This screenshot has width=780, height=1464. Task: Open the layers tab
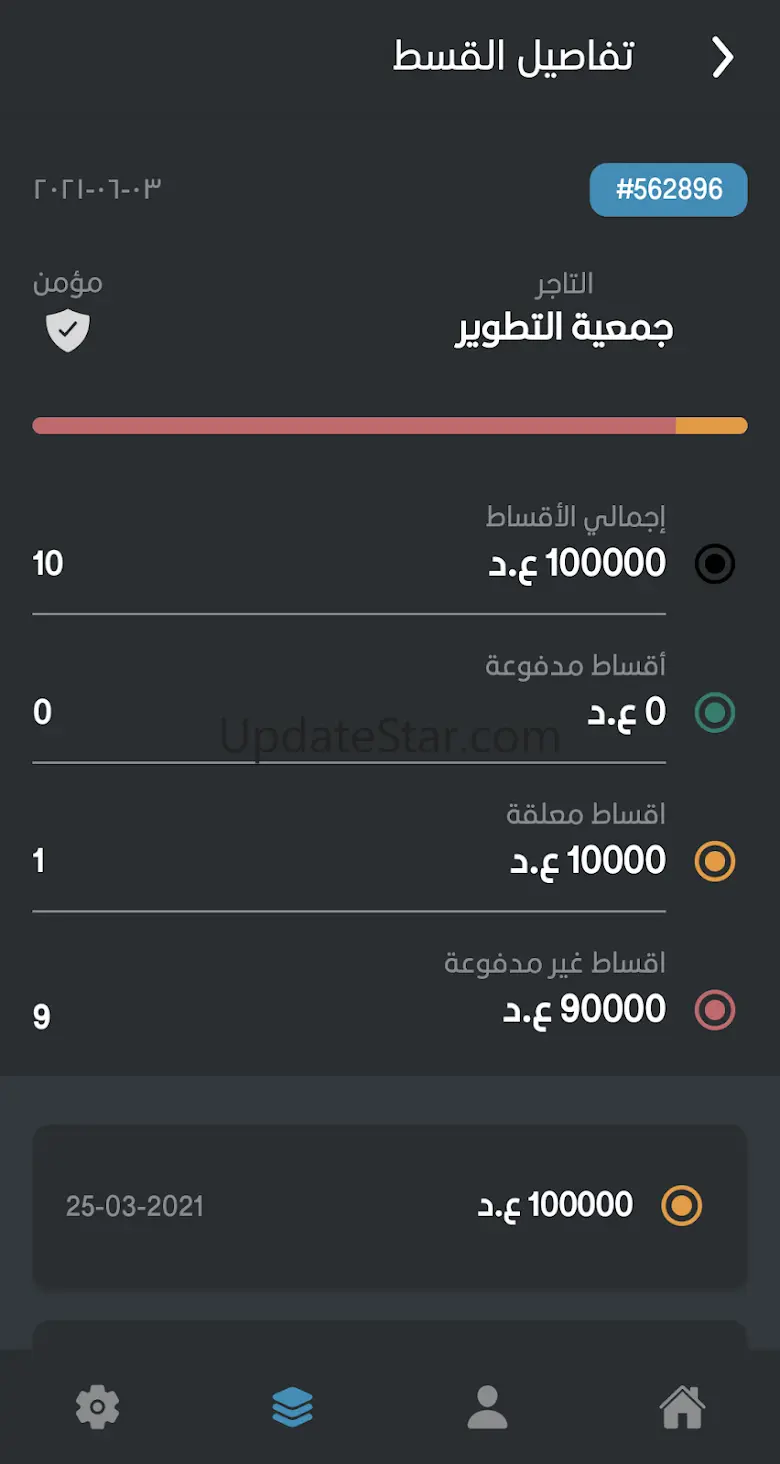click(293, 1407)
